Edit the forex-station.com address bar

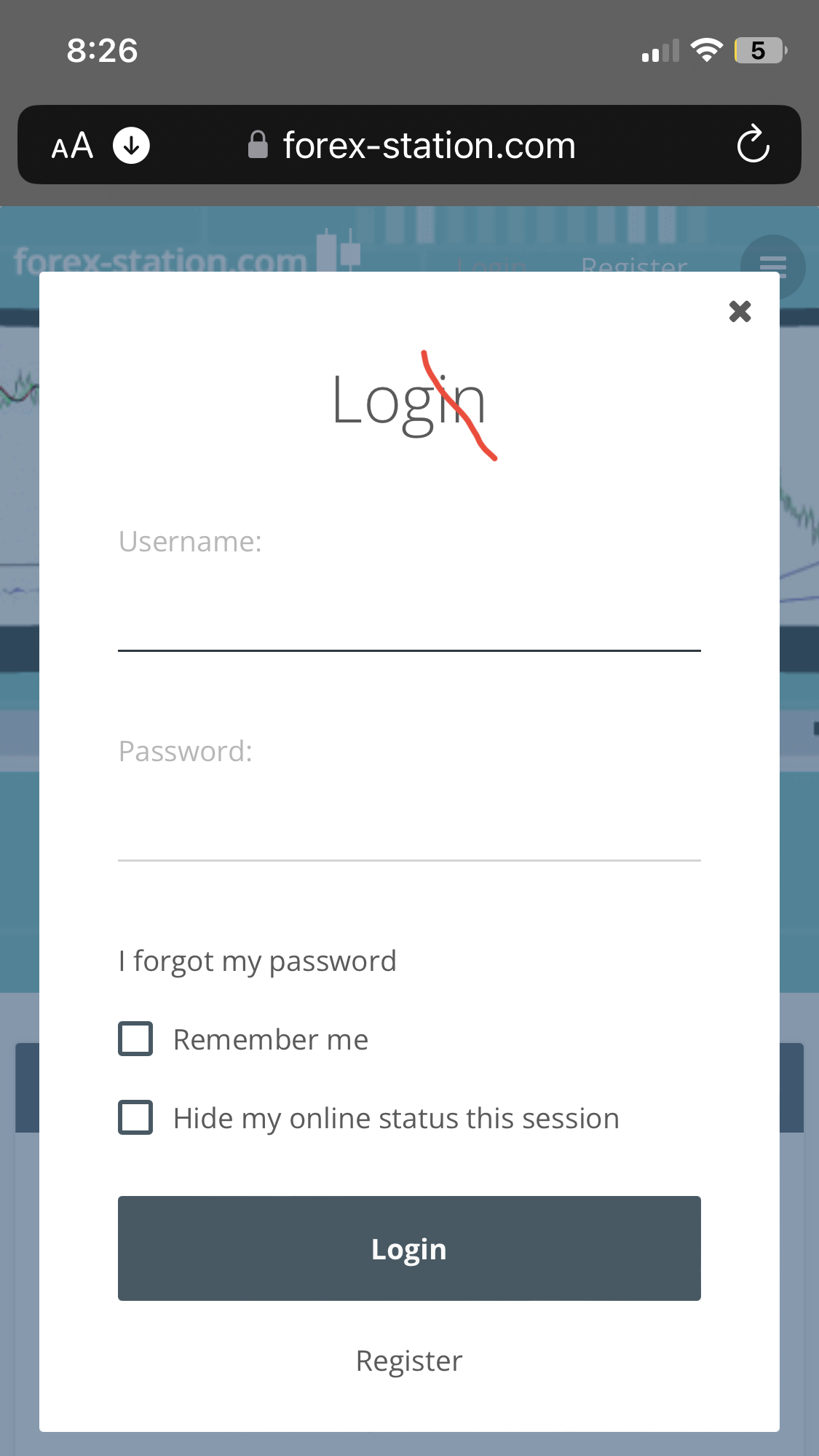click(428, 146)
